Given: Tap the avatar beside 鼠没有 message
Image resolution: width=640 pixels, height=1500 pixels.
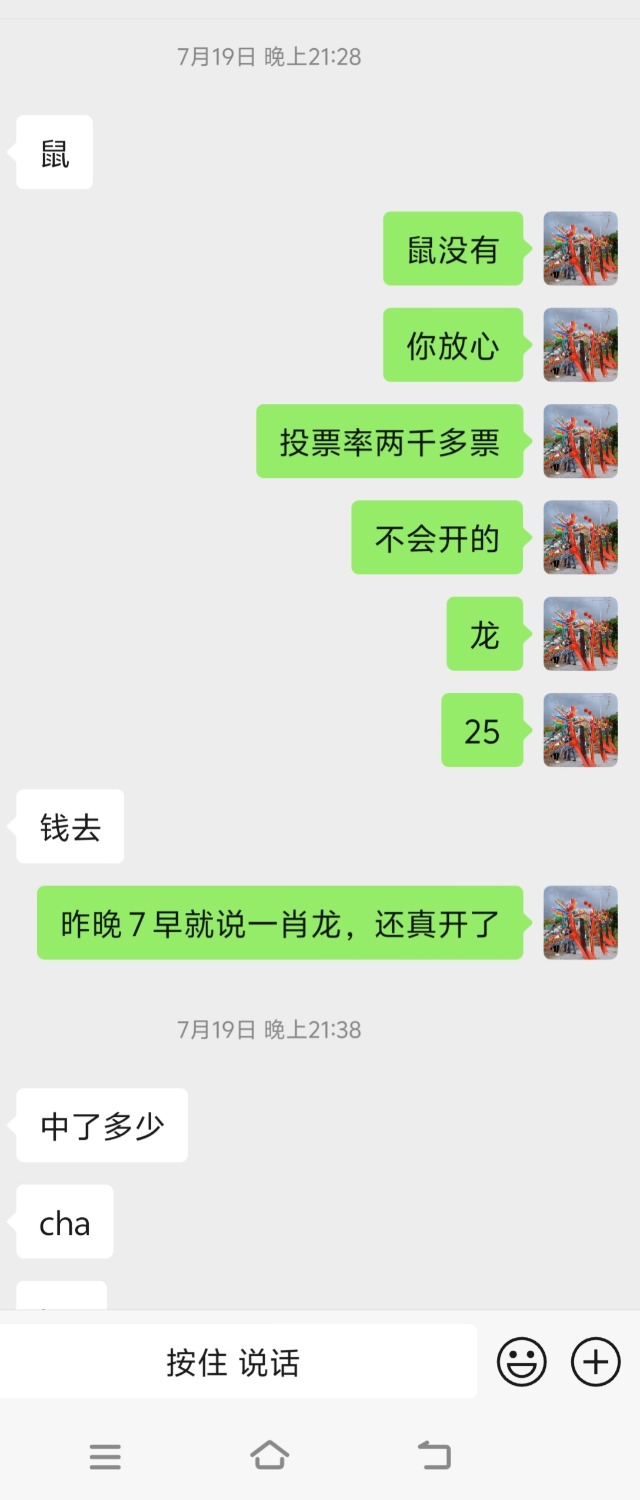Looking at the screenshot, I should (x=580, y=249).
